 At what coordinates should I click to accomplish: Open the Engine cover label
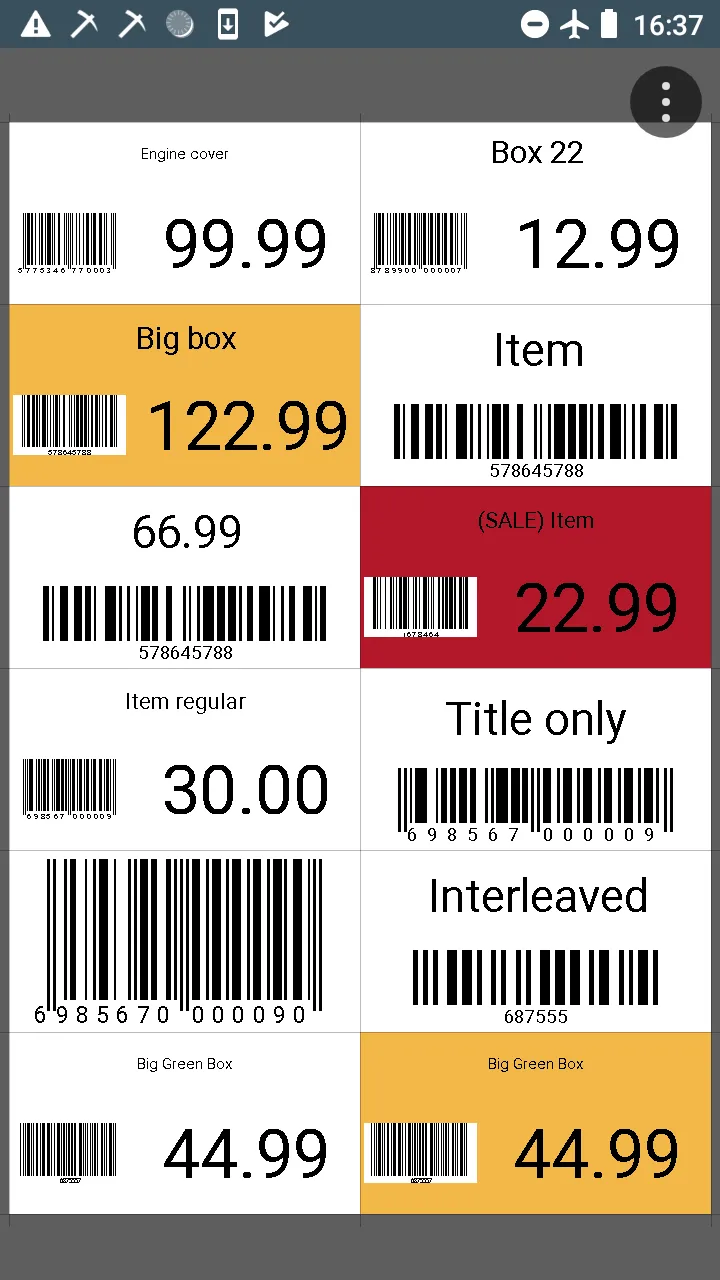point(185,214)
